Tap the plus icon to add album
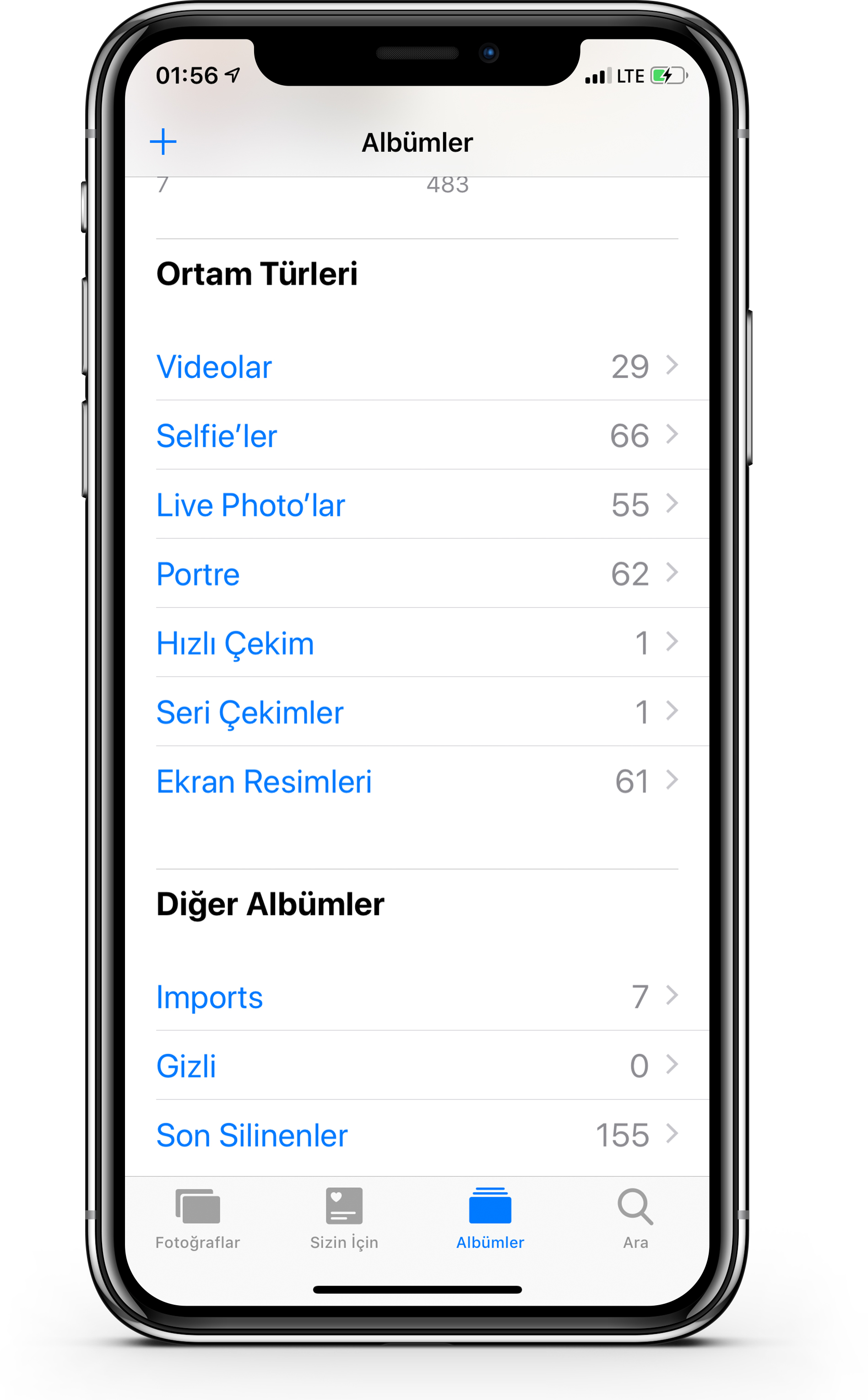This screenshot has width=868, height=1400. 163,142
